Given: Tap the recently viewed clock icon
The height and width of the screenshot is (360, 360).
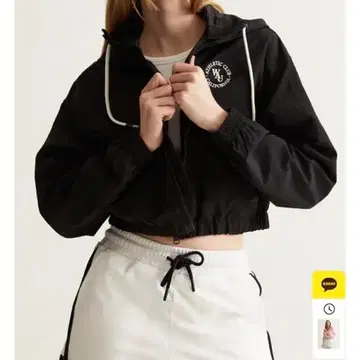Looking at the screenshot, I should (329, 309).
